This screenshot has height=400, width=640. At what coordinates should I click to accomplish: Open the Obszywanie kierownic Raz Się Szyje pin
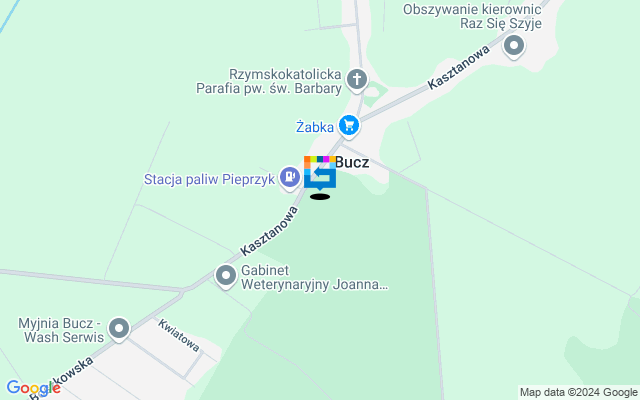(514, 45)
